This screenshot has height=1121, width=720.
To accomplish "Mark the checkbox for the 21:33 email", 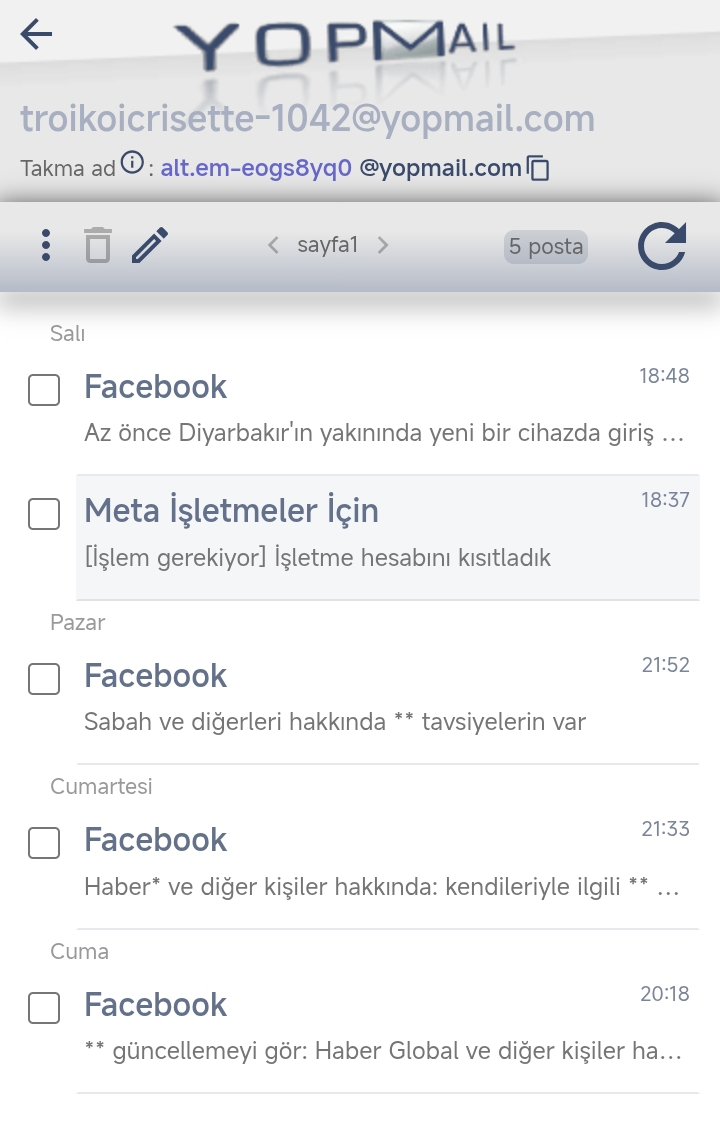I will point(44,843).
